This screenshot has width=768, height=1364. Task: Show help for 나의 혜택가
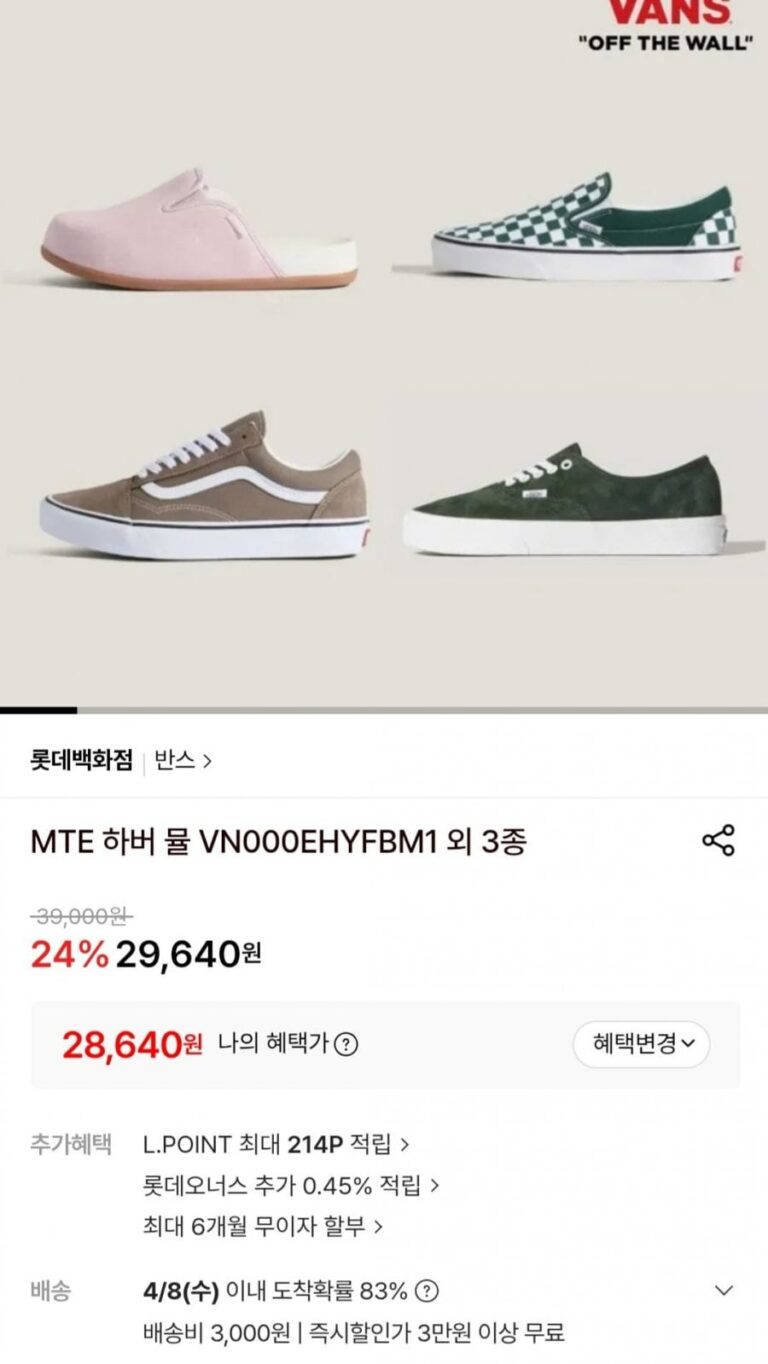pos(346,1045)
